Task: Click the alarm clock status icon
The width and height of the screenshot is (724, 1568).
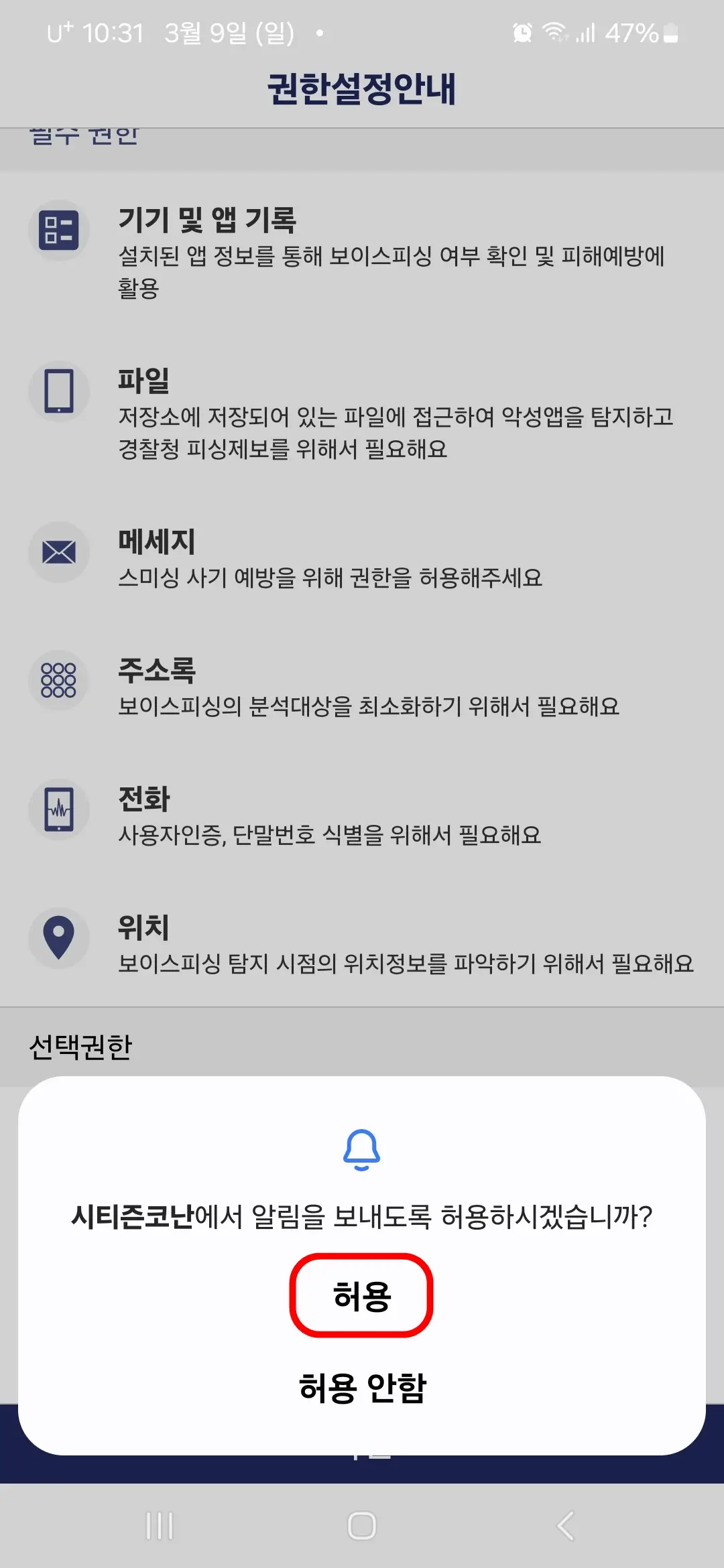Action: pos(522,31)
